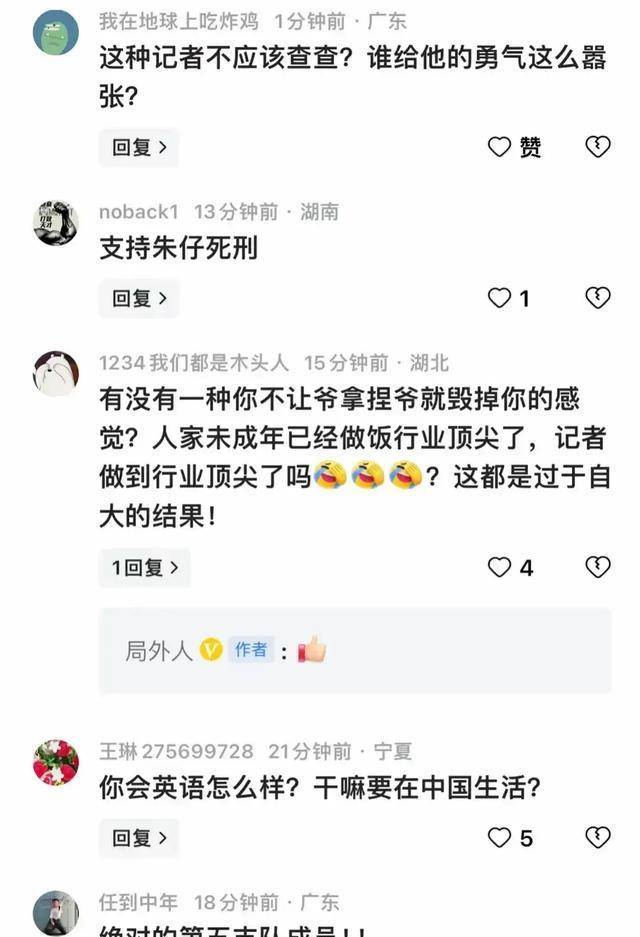Screen dimensions: 640x937
Task: Open 任到中年's profile avatar
Action: 56,912
